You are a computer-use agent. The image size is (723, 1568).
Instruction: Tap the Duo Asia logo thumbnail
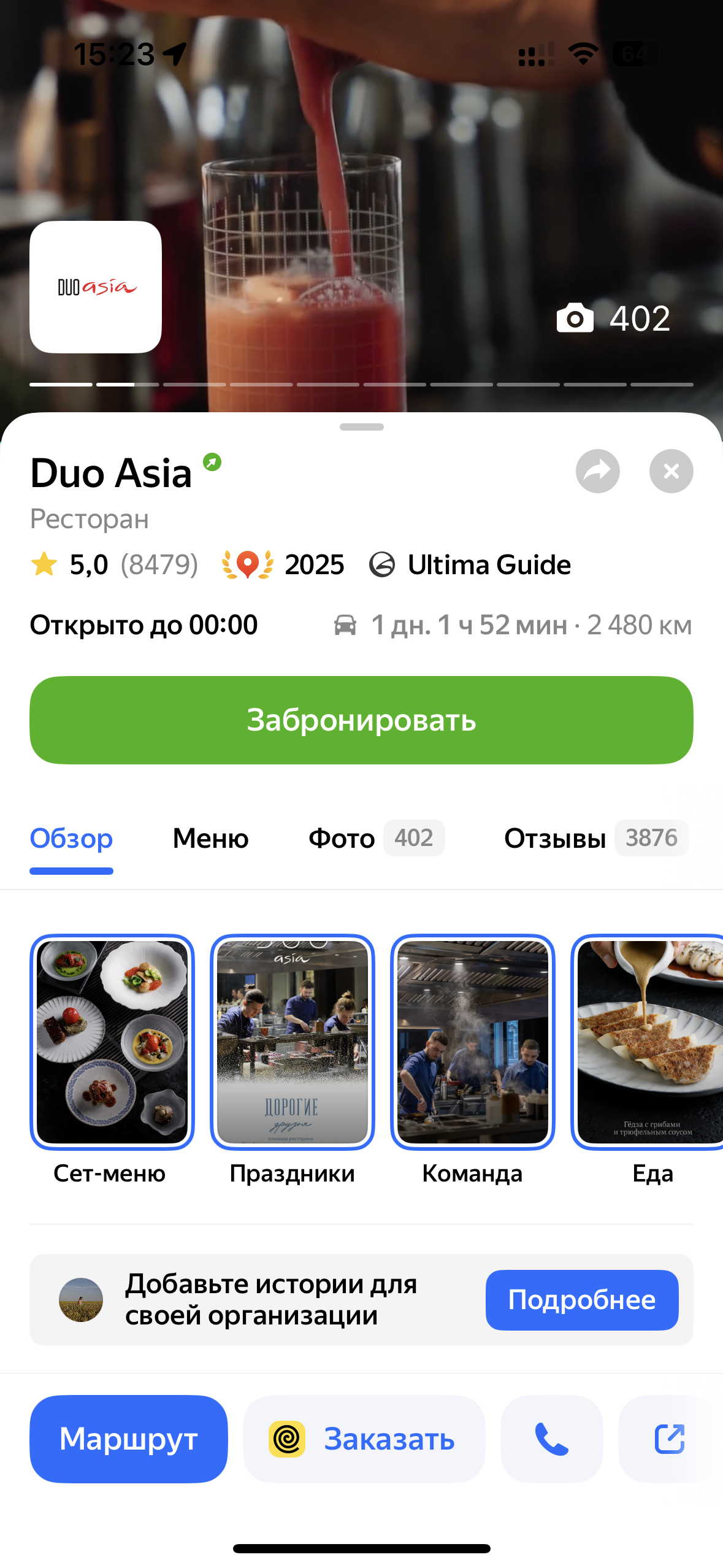tap(96, 286)
